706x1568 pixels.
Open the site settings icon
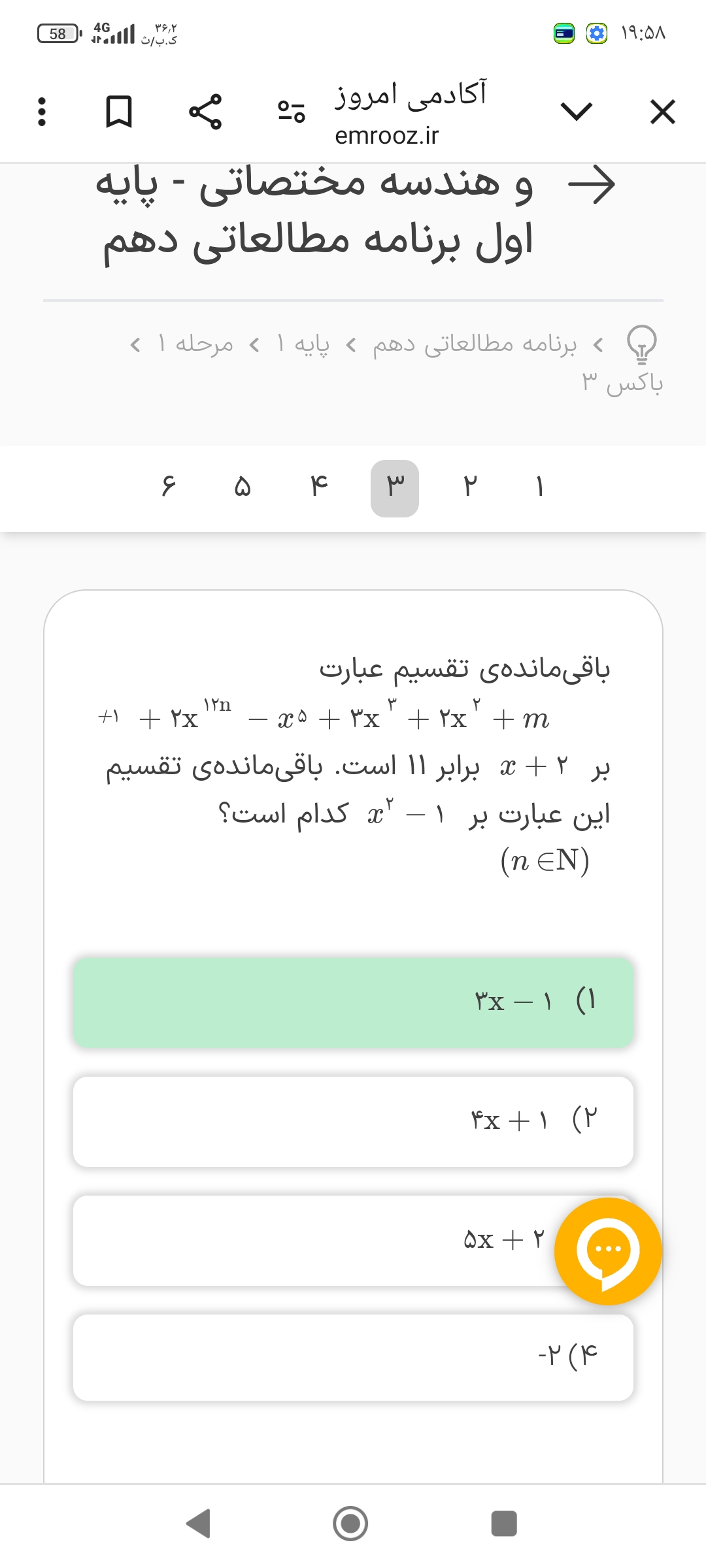292,112
